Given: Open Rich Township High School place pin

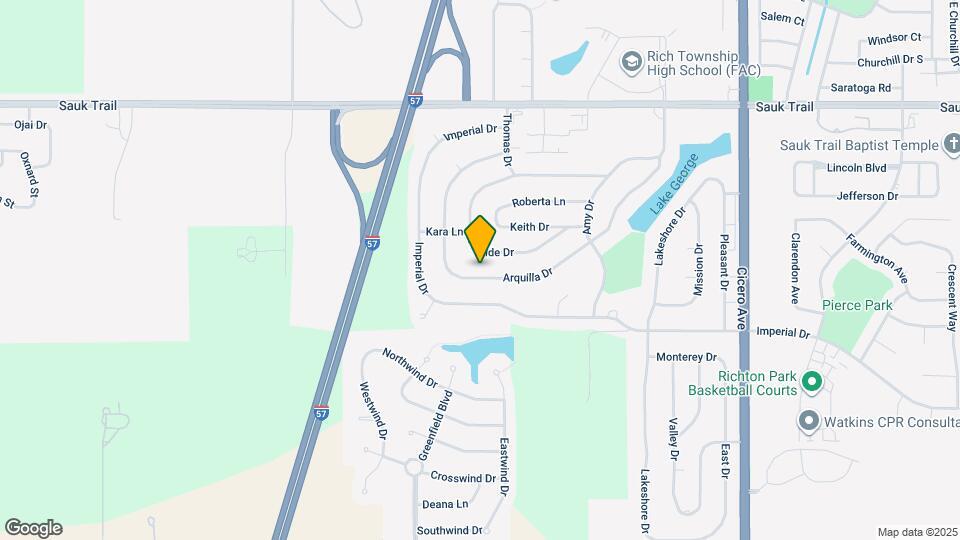Looking at the screenshot, I should [x=630, y=63].
